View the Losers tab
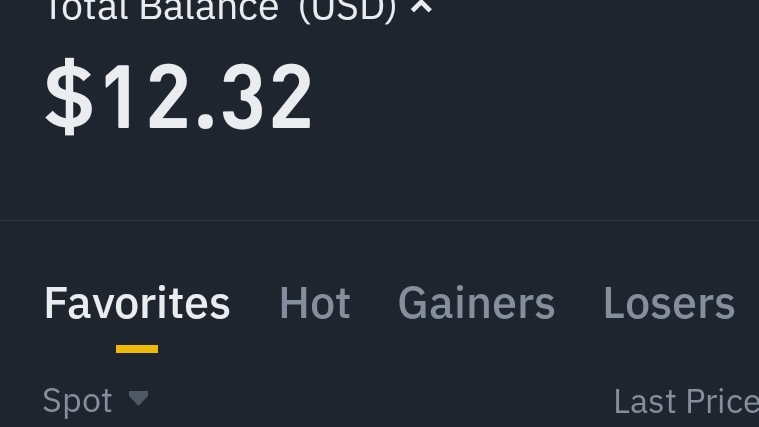Image resolution: width=759 pixels, height=427 pixels. tap(669, 304)
